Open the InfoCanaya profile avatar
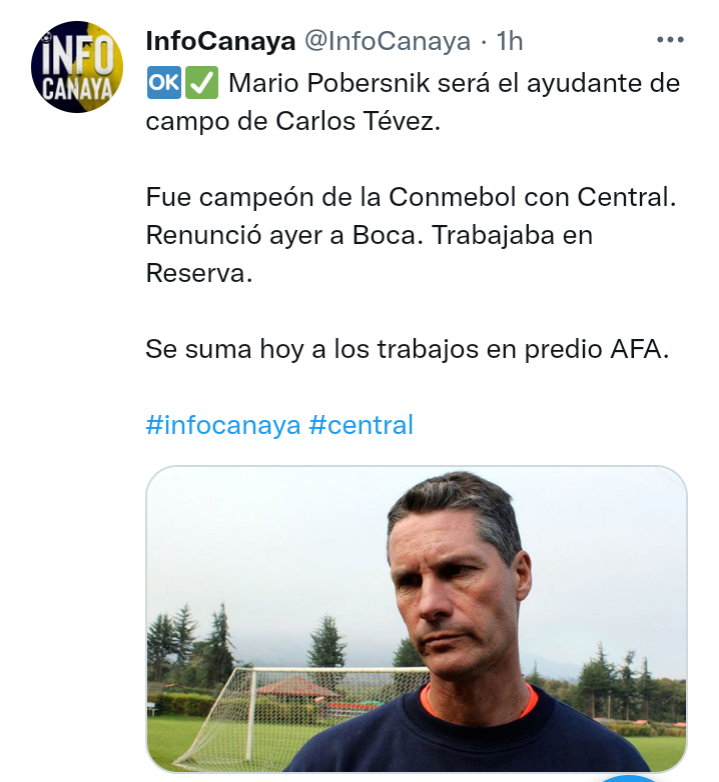 click(x=77, y=66)
